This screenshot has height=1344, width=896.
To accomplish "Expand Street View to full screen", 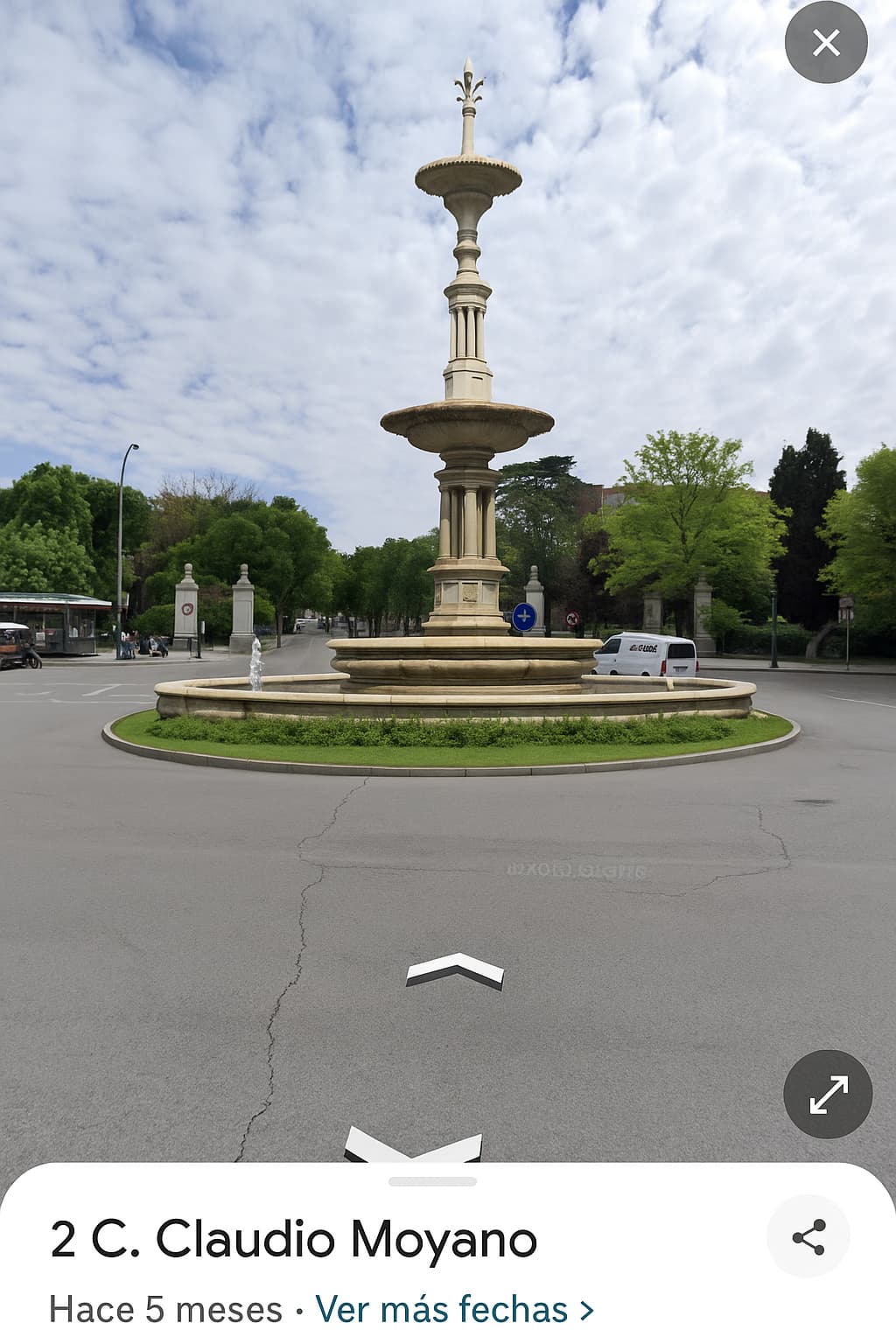I will click(828, 1094).
